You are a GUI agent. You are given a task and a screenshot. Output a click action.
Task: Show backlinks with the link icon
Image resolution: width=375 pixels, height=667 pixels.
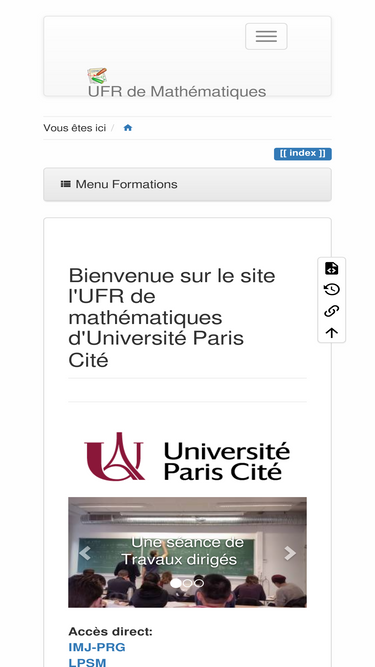331,311
